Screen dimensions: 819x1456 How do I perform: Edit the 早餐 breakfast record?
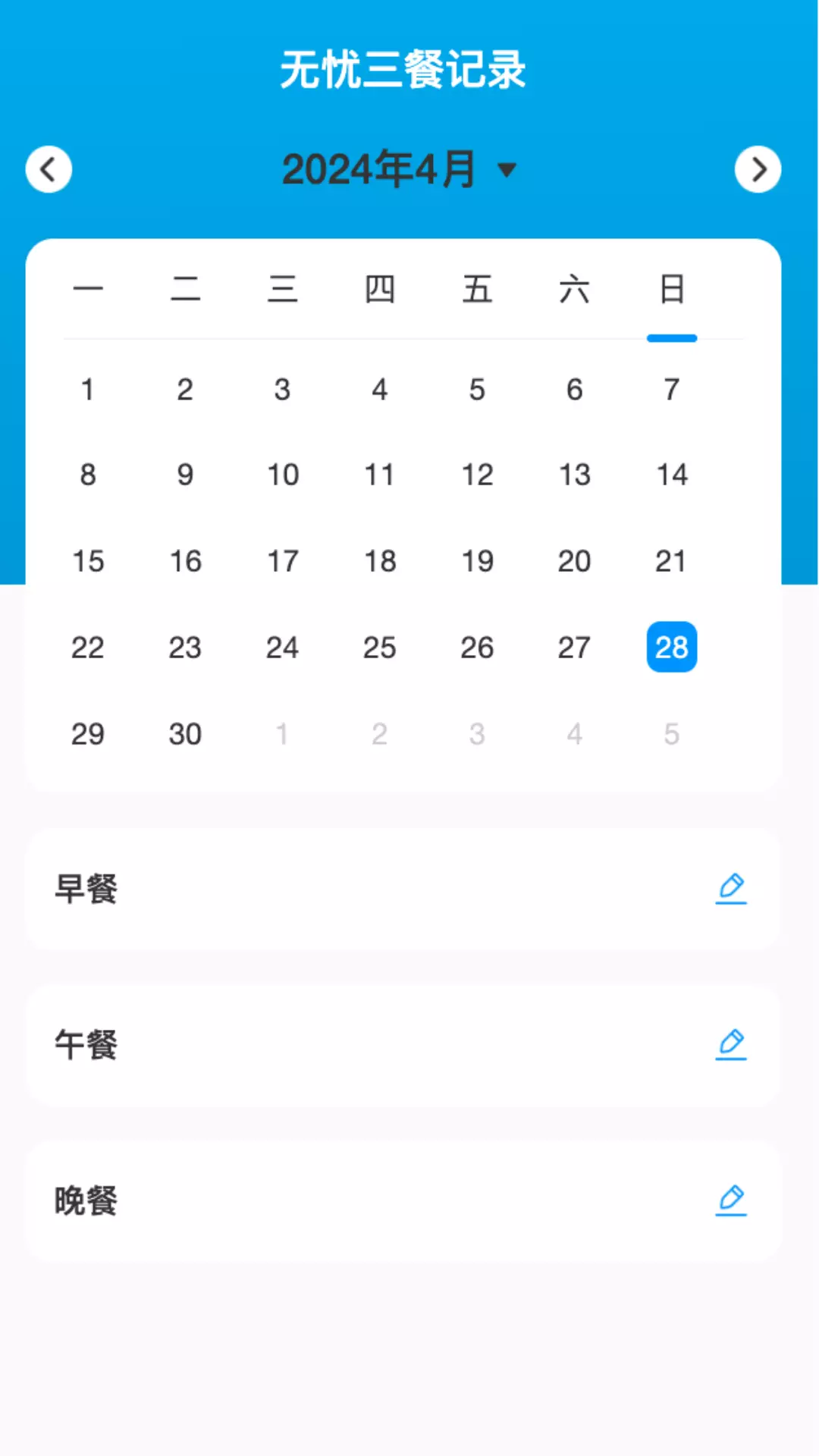[x=731, y=889]
